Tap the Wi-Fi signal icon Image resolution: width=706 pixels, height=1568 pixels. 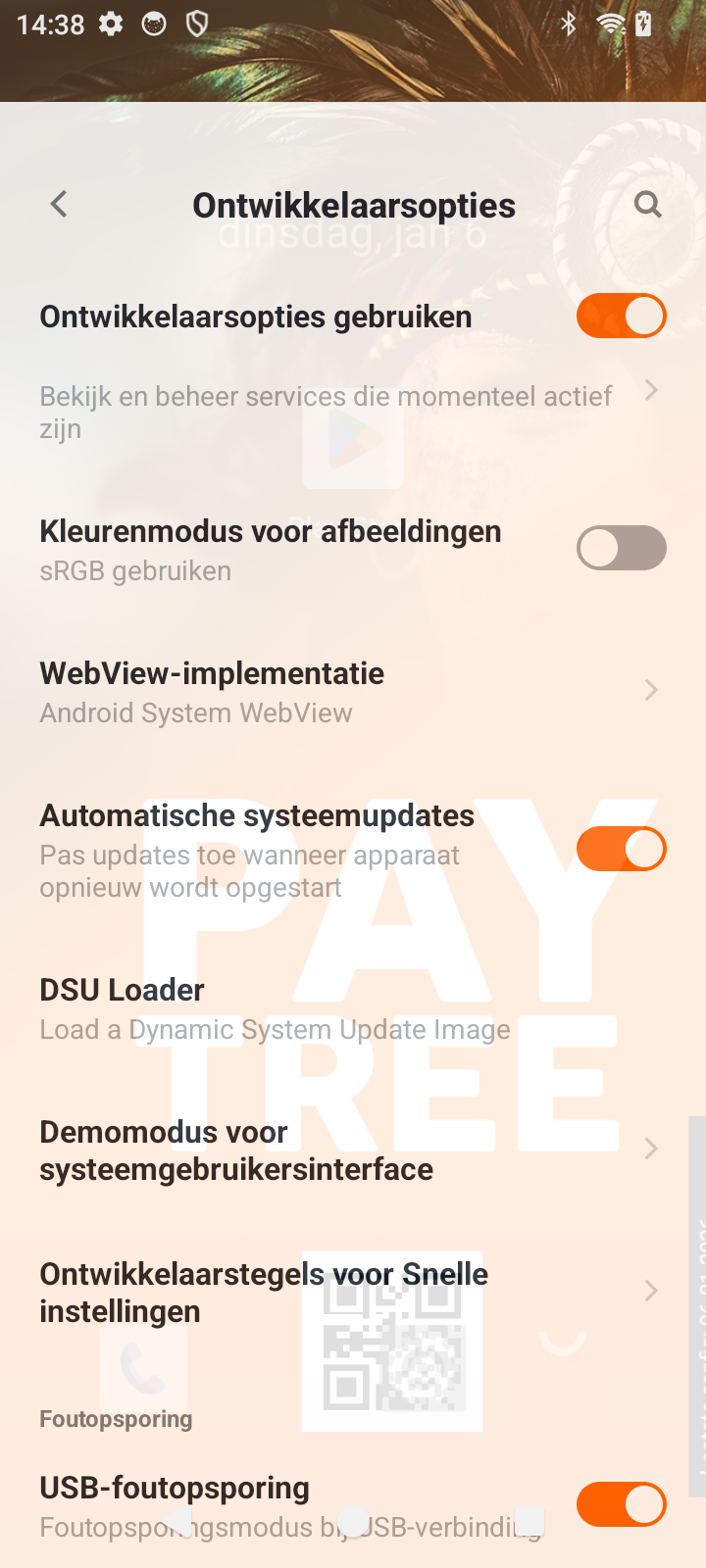coord(611,24)
